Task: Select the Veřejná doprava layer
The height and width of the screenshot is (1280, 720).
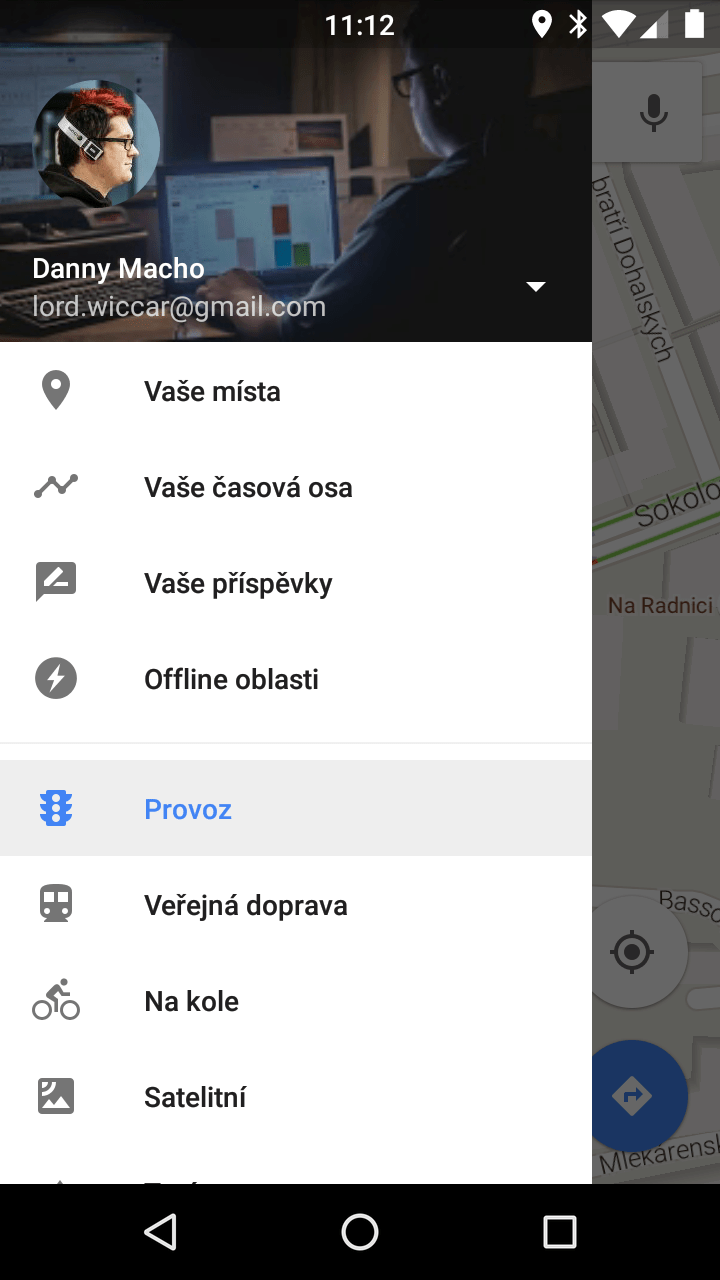Action: pyautogui.click(x=296, y=905)
